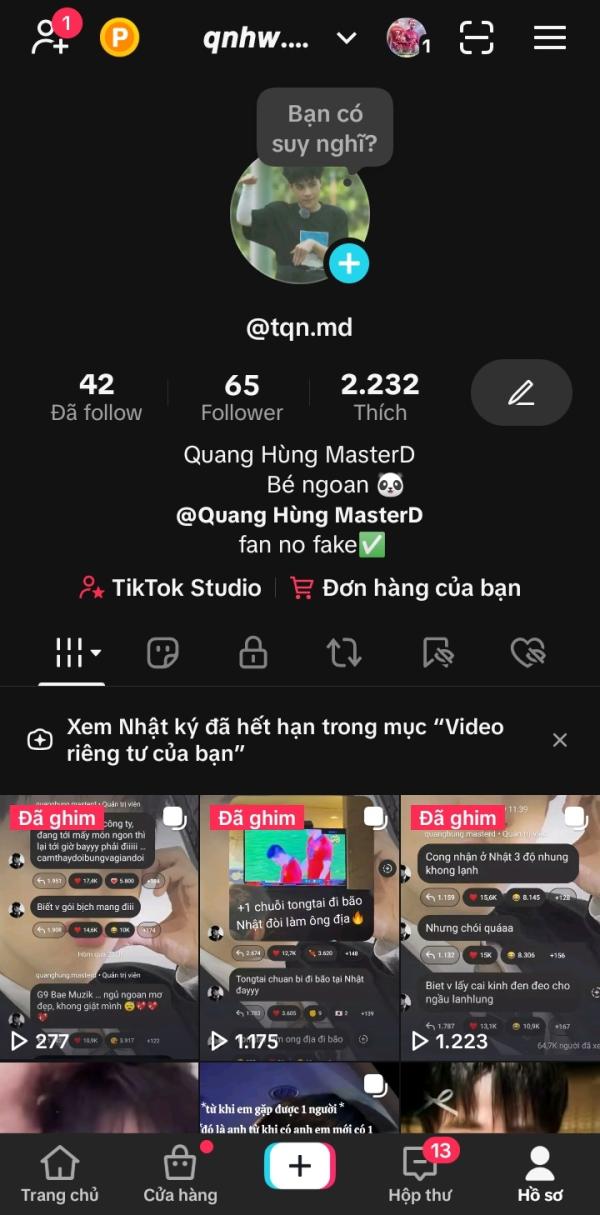Edit the profile with the pencil button

[x=521, y=393]
